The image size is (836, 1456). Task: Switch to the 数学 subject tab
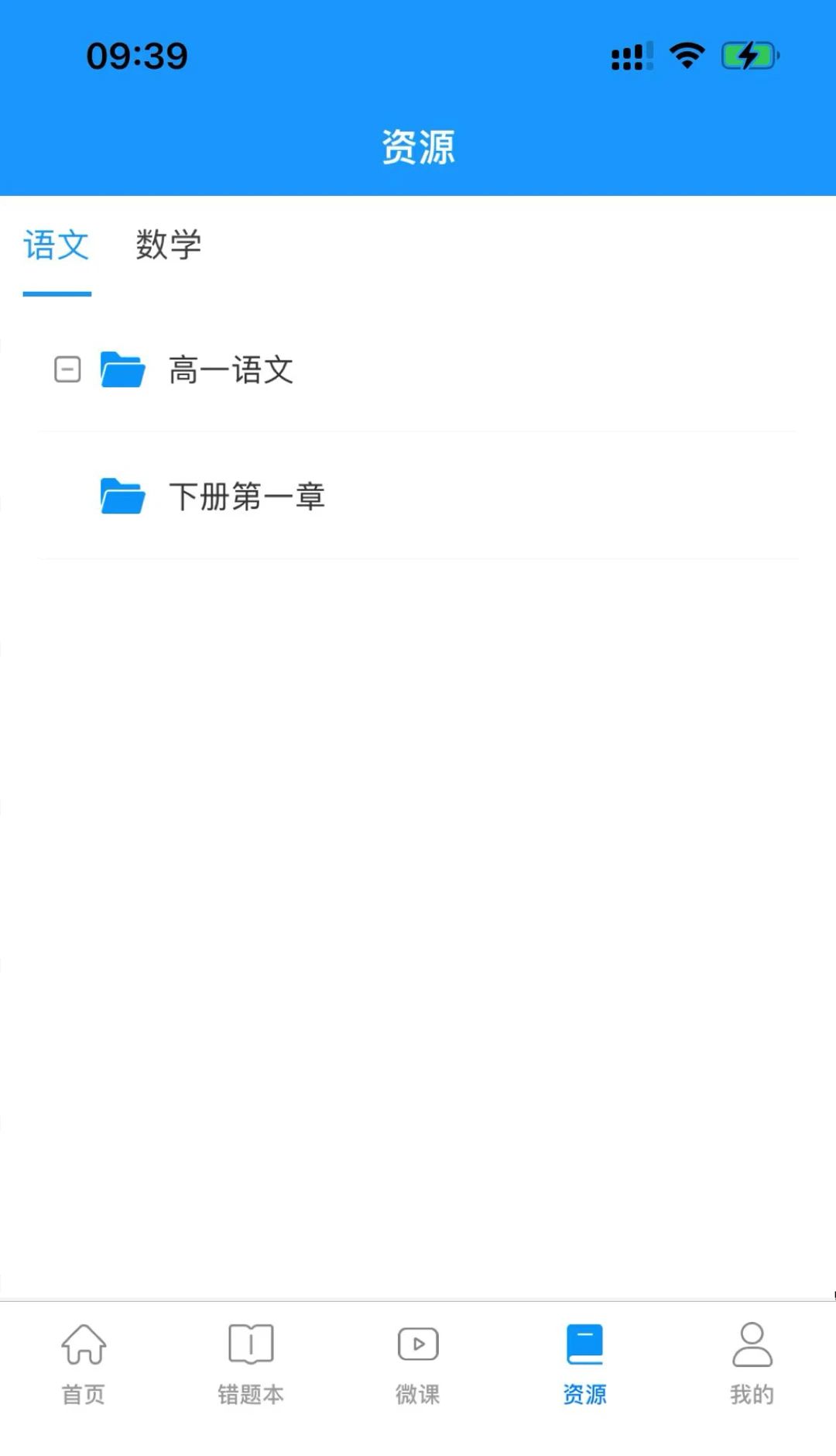tap(167, 245)
